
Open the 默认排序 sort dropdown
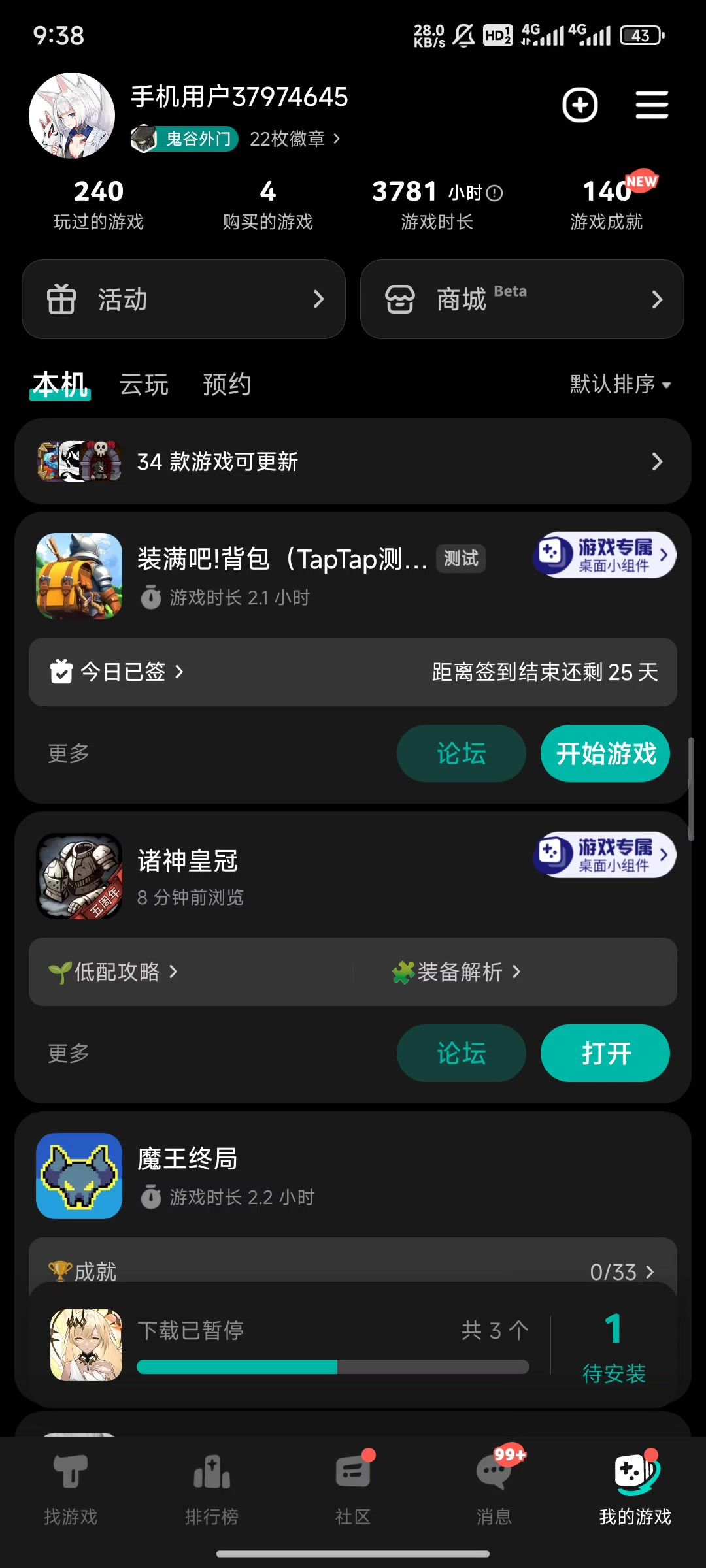[x=620, y=384]
